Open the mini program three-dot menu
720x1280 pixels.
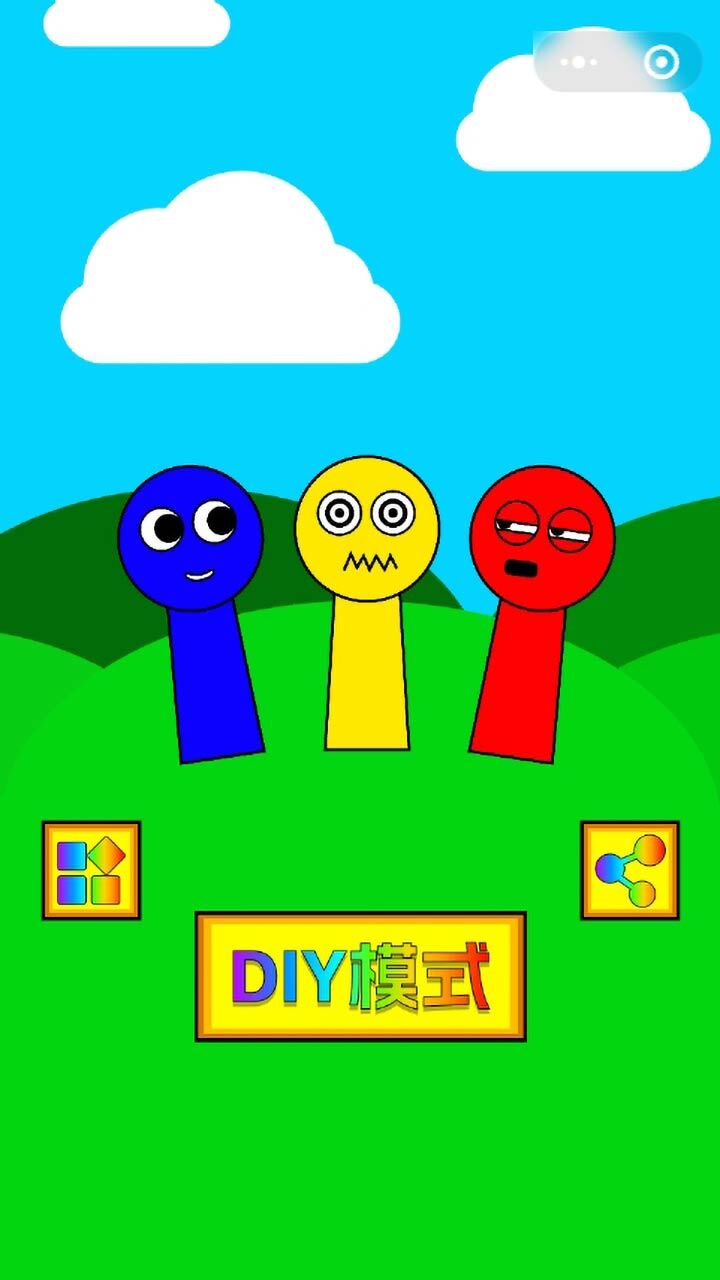point(578,62)
